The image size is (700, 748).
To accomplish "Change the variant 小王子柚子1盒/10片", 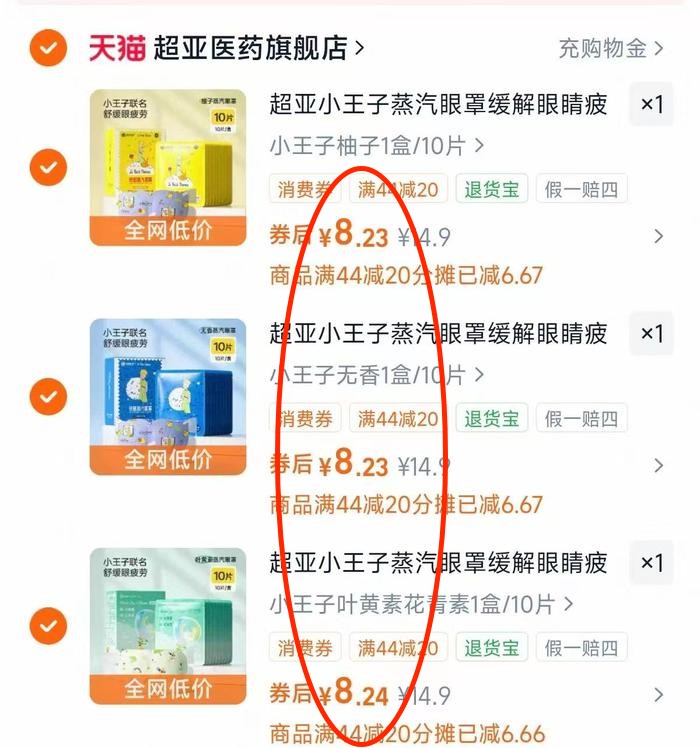I will tap(376, 146).
